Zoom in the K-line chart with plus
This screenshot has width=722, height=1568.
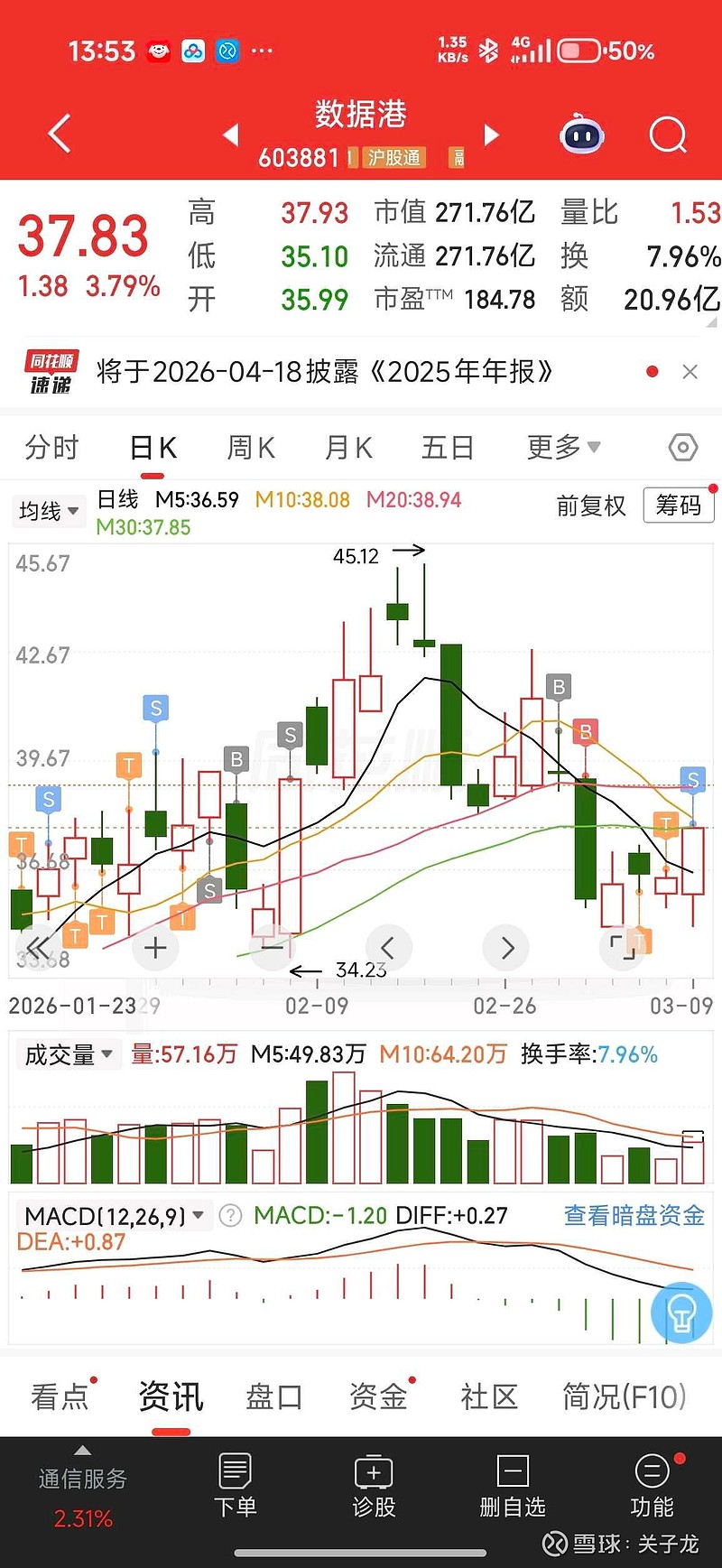coord(155,948)
